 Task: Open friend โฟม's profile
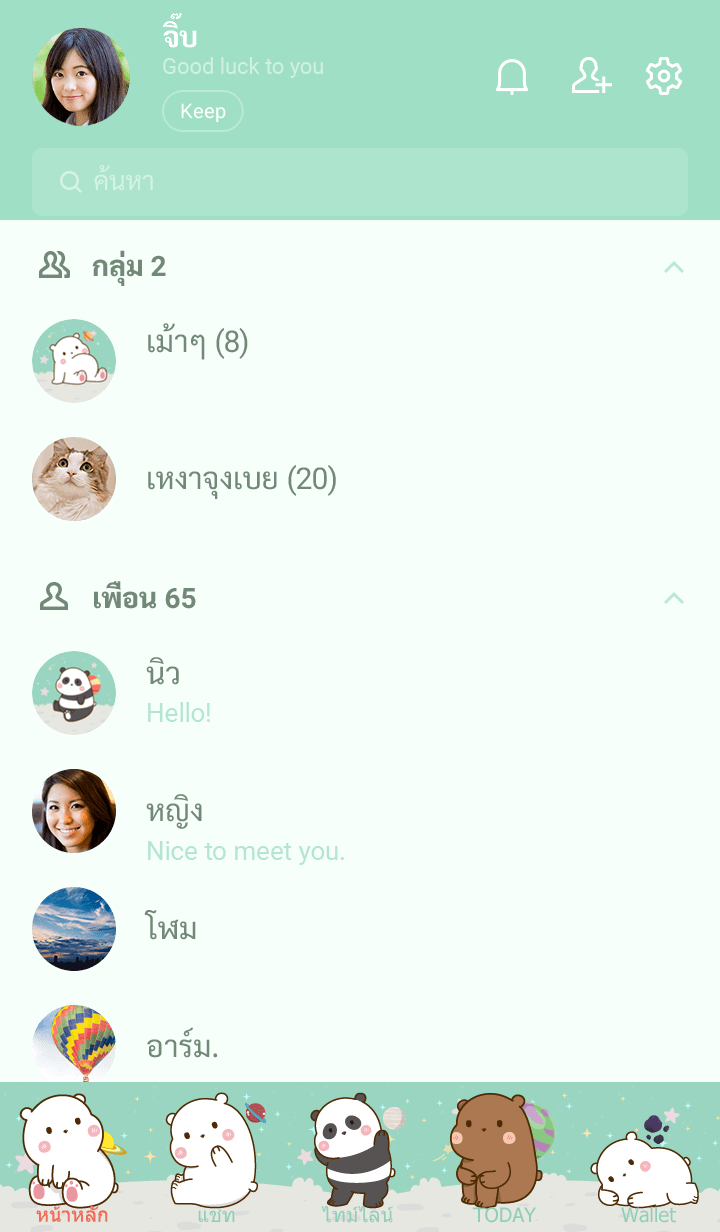(x=171, y=929)
